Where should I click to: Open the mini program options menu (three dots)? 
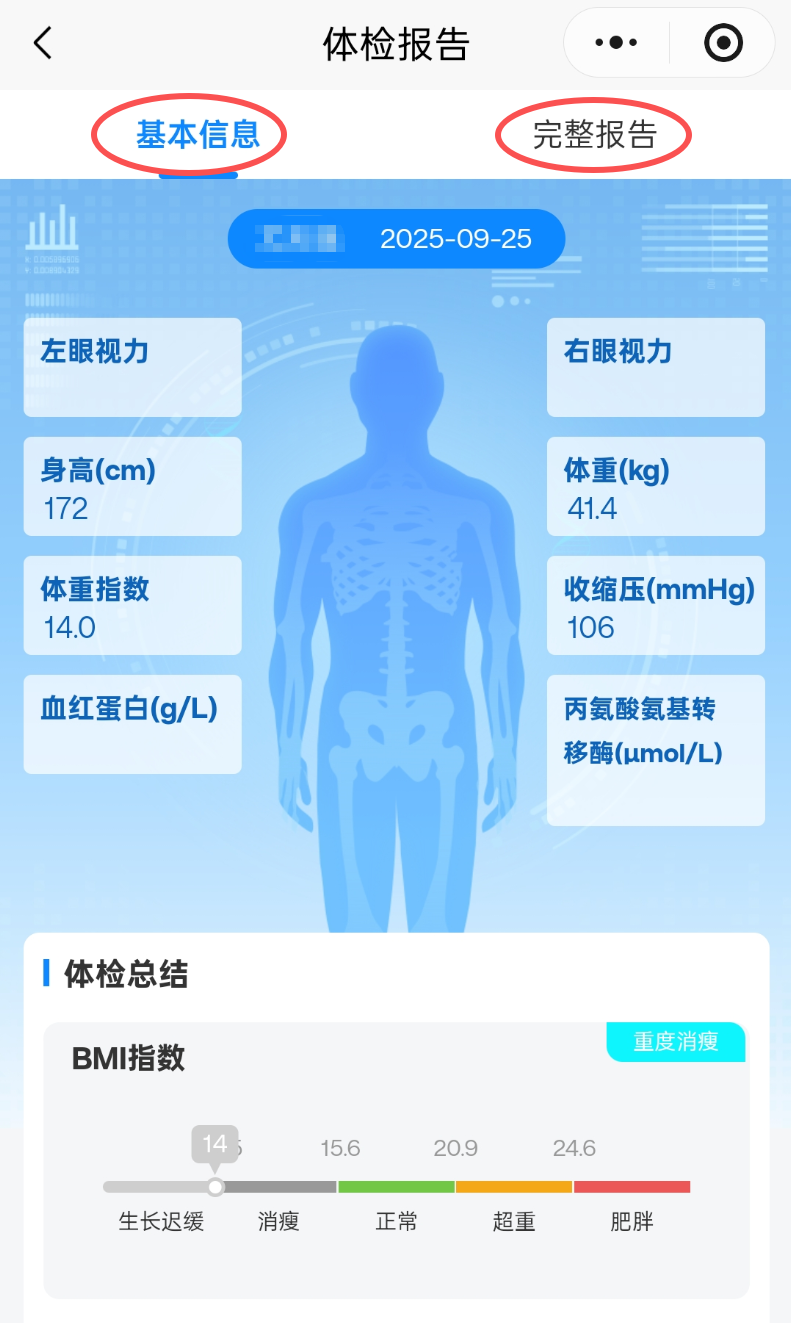[x=614, y=42]
